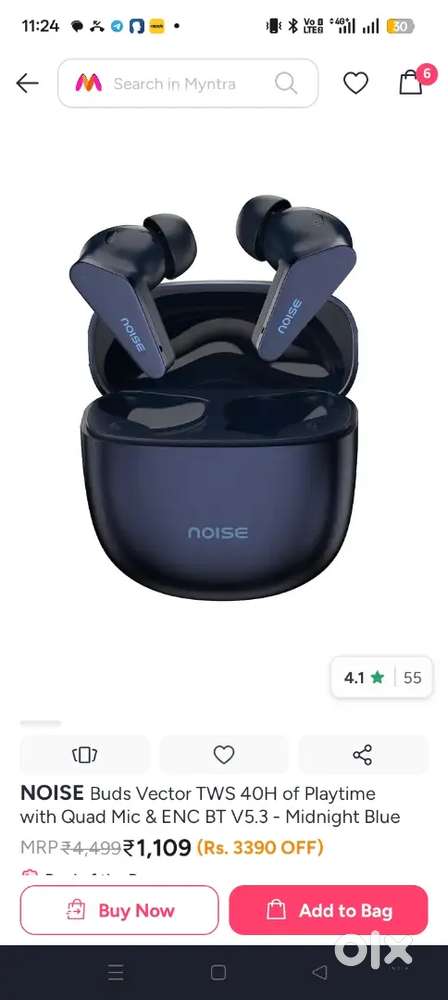Open the 4.1 star ratings badge
Screen dimensions: 448x1000
click(382, 677)
